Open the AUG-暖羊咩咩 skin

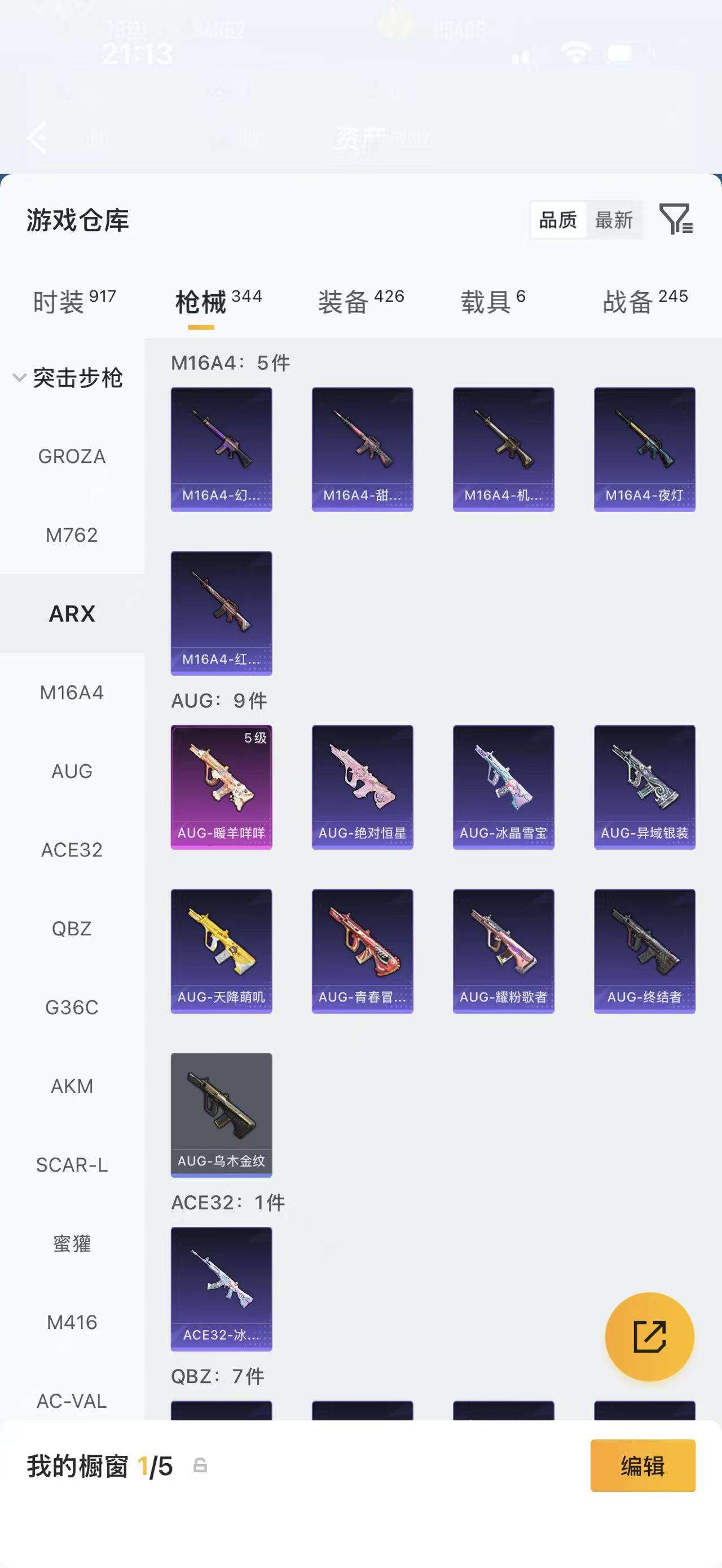[x=222, y=787]
